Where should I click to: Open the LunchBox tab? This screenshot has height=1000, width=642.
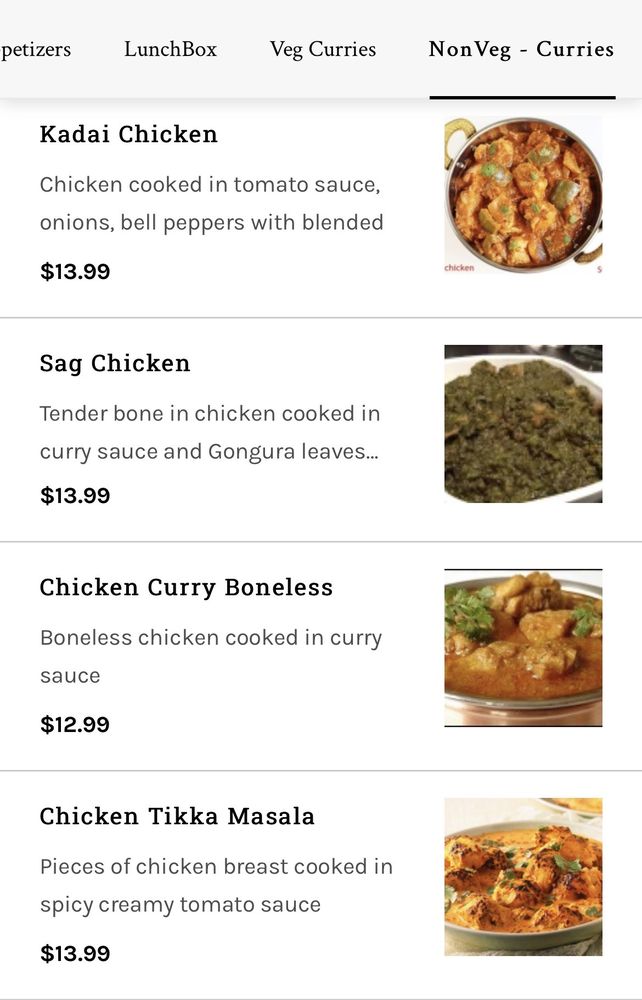[x=170, y=49]
